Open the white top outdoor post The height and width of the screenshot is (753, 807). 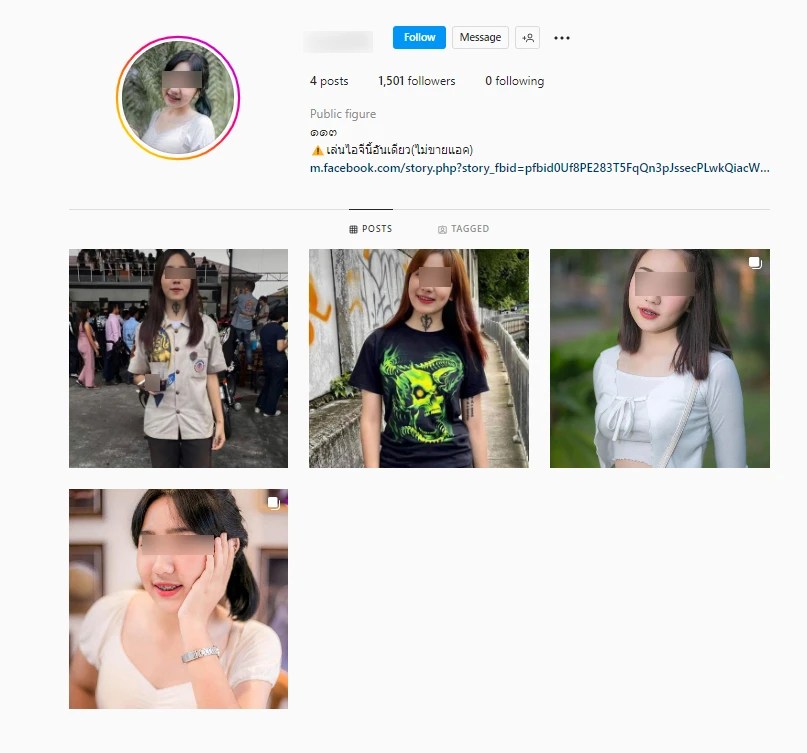(659, 358)
